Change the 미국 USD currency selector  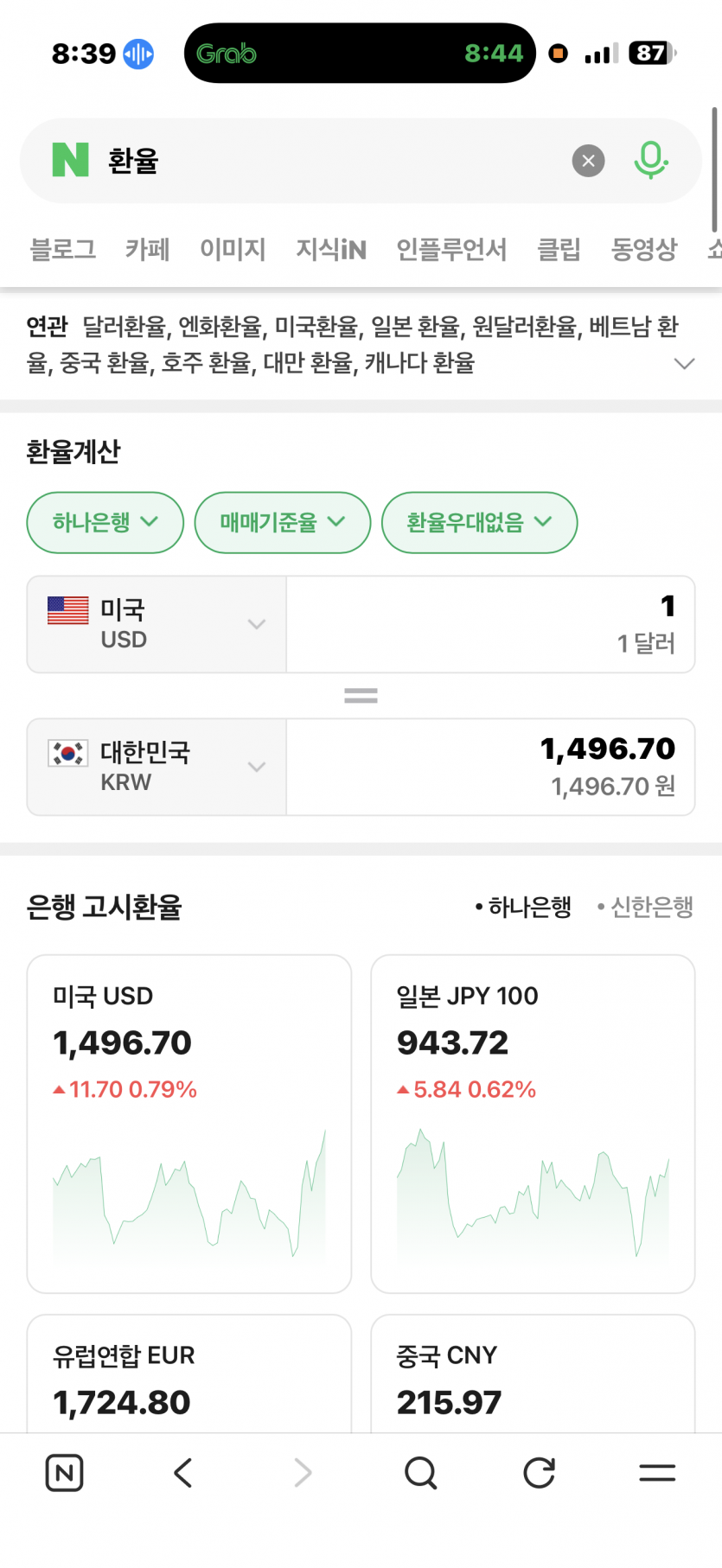click(157, 624)
